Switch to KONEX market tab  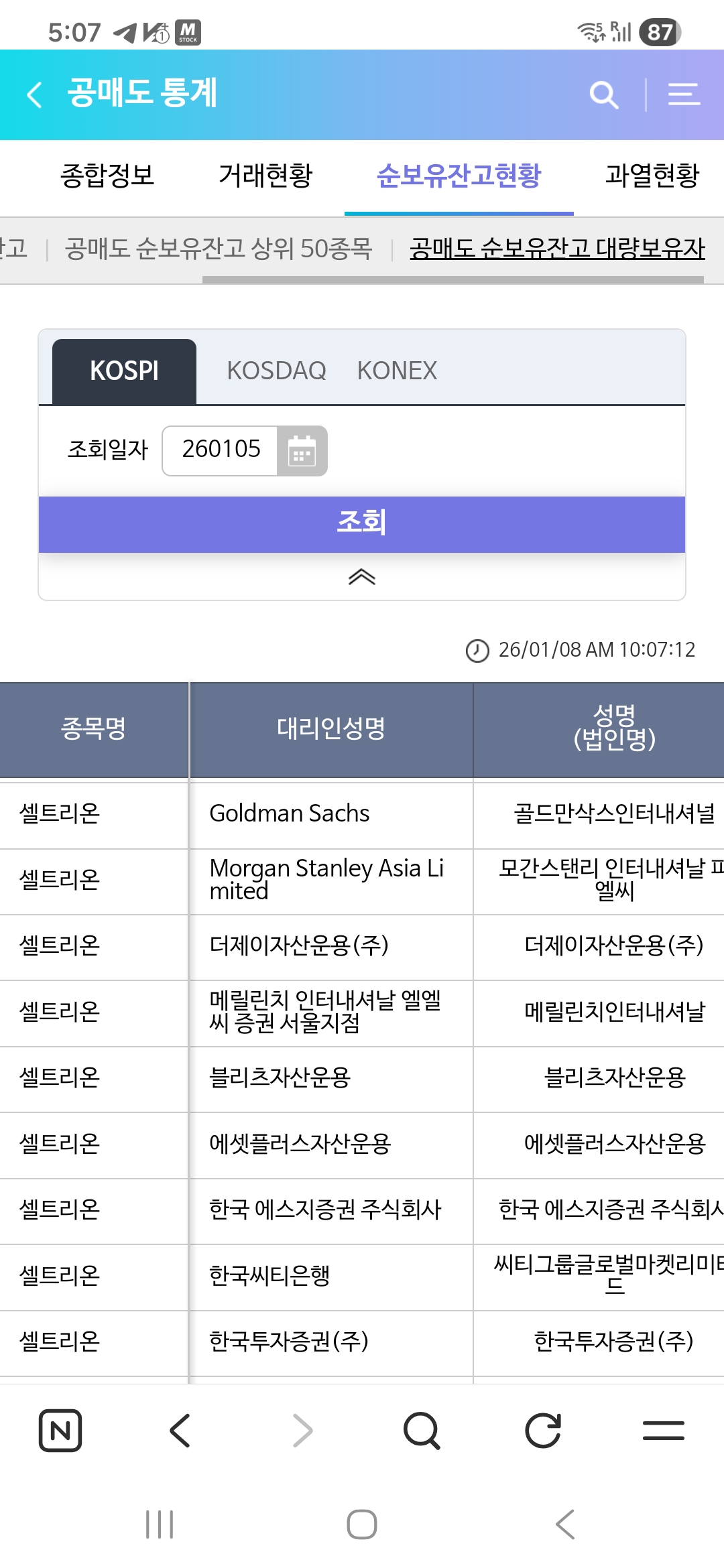[x=397, y=371]
